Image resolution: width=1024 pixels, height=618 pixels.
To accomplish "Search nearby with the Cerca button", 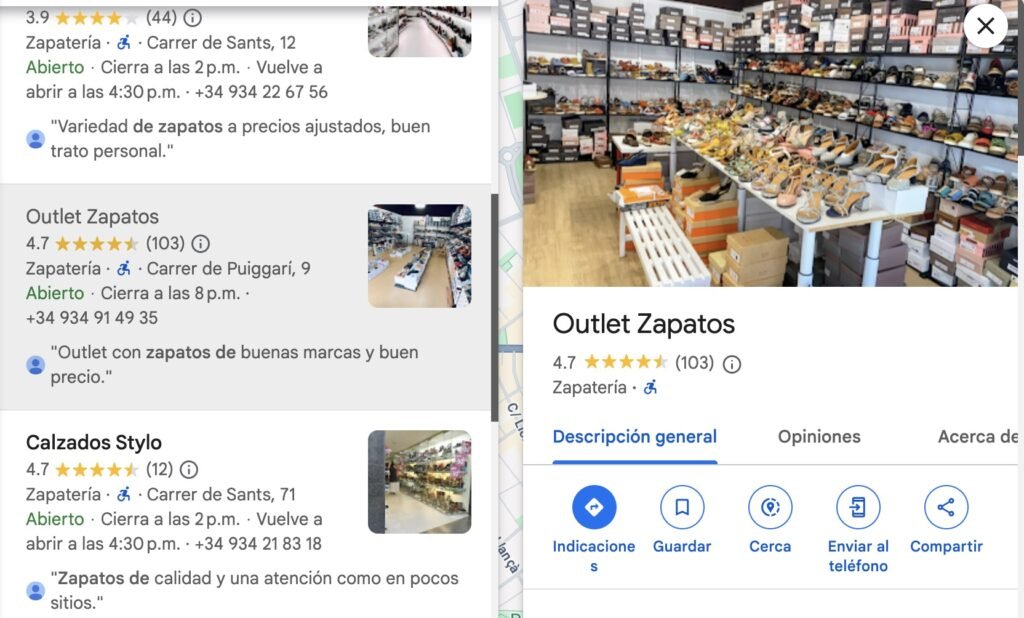I will [770, 507].
